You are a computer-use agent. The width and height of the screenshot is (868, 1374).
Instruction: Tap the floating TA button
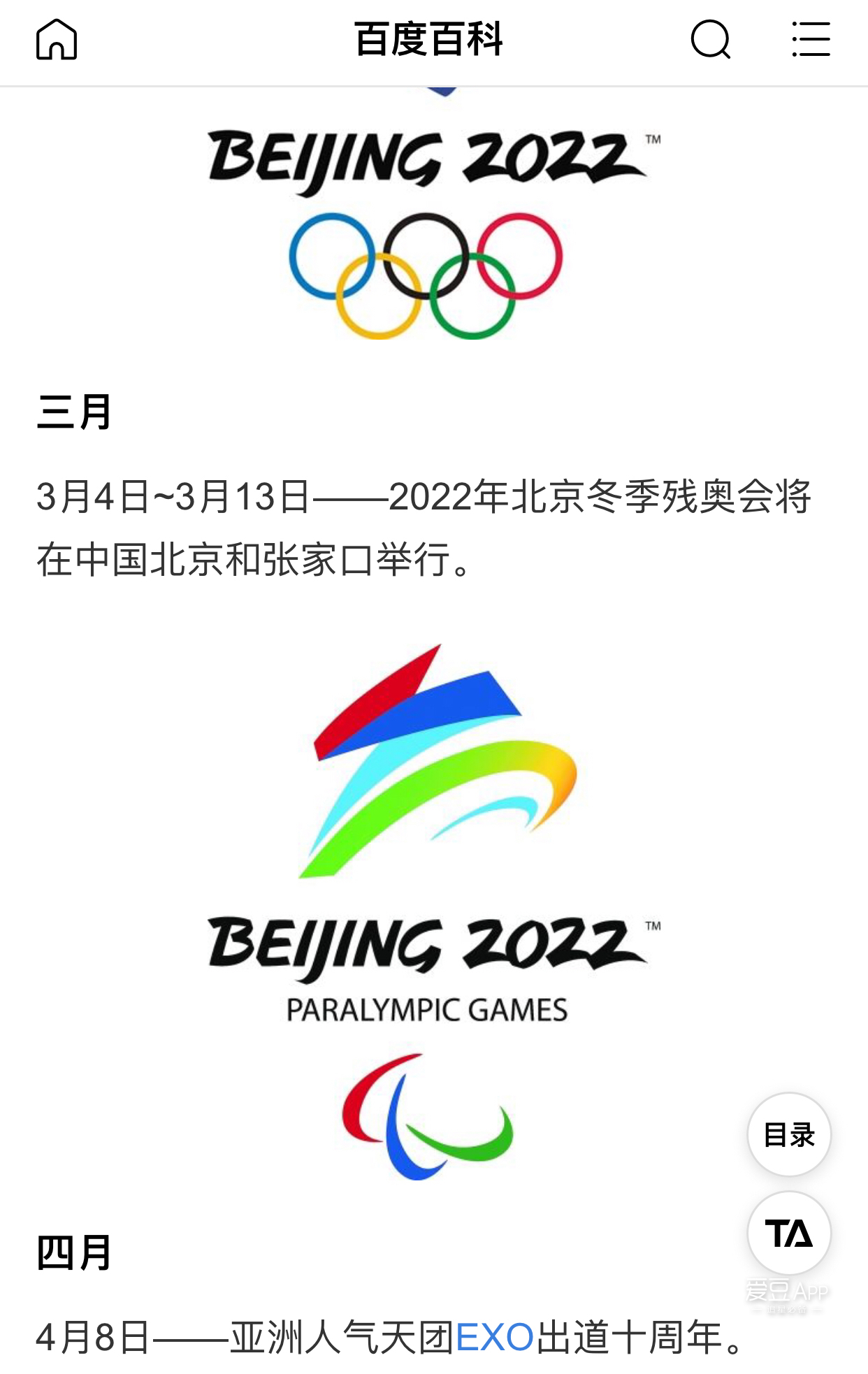(789, 1234)
